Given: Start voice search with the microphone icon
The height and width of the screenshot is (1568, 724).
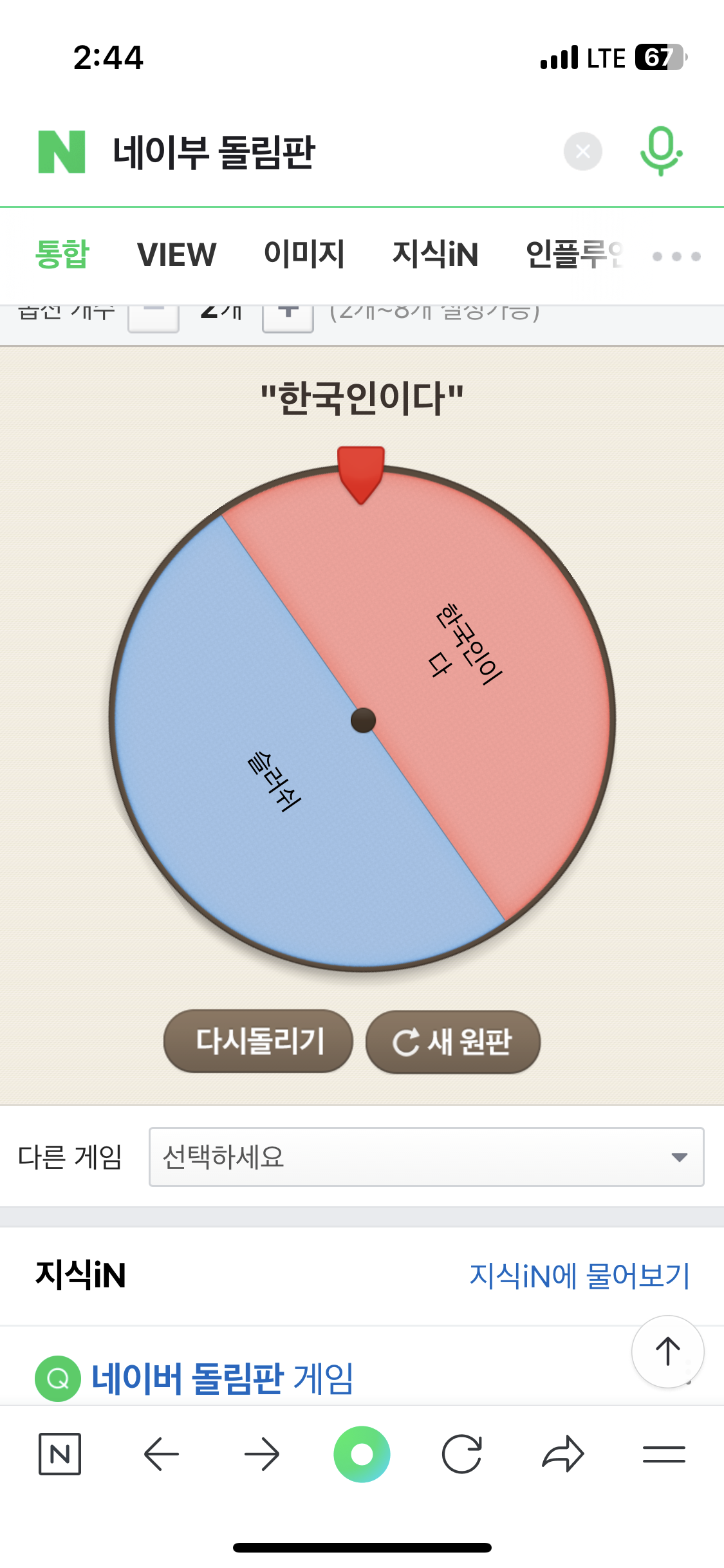Looking at the screenshot, I should [661, 152].
